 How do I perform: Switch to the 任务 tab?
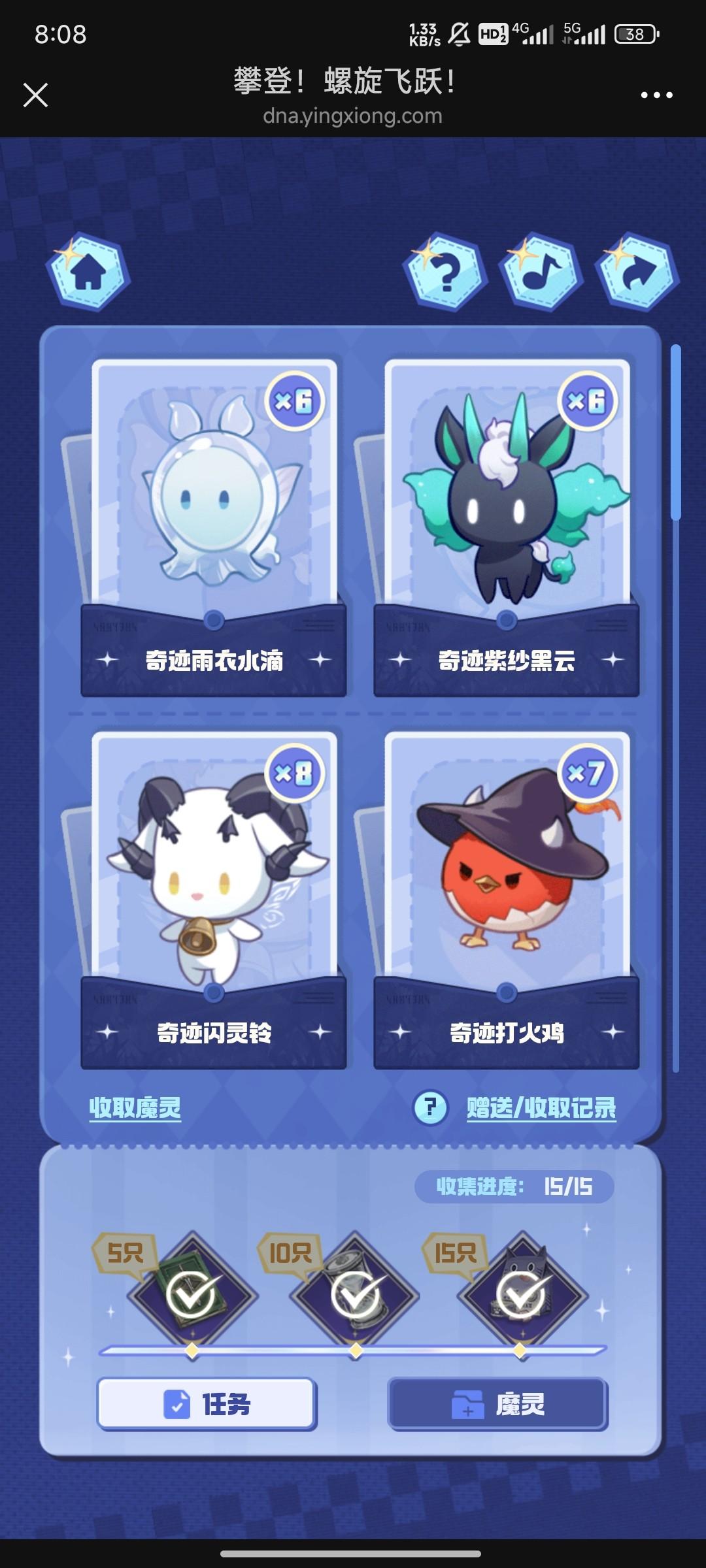click(x=207, y=1403)
